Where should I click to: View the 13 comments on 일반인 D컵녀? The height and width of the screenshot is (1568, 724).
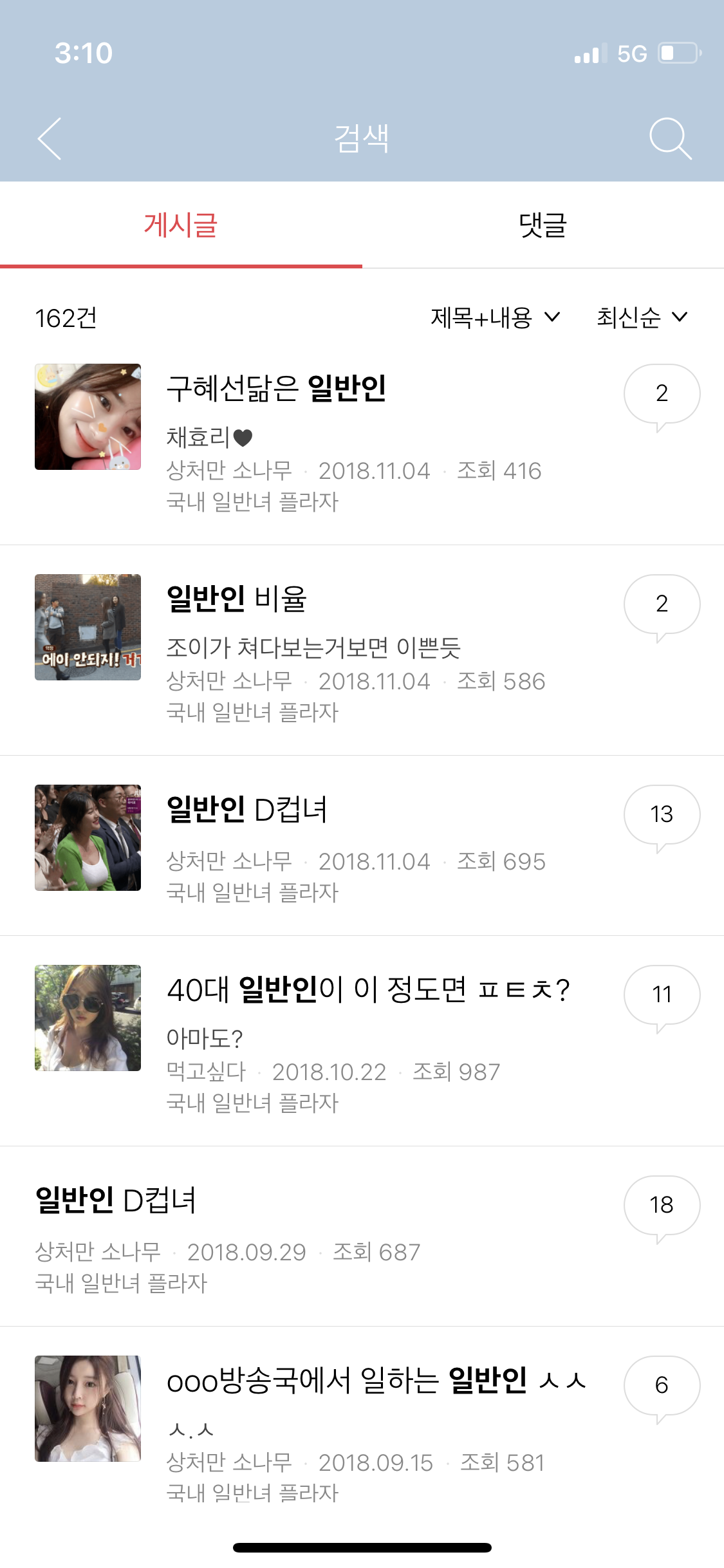[x=661, y=815]
